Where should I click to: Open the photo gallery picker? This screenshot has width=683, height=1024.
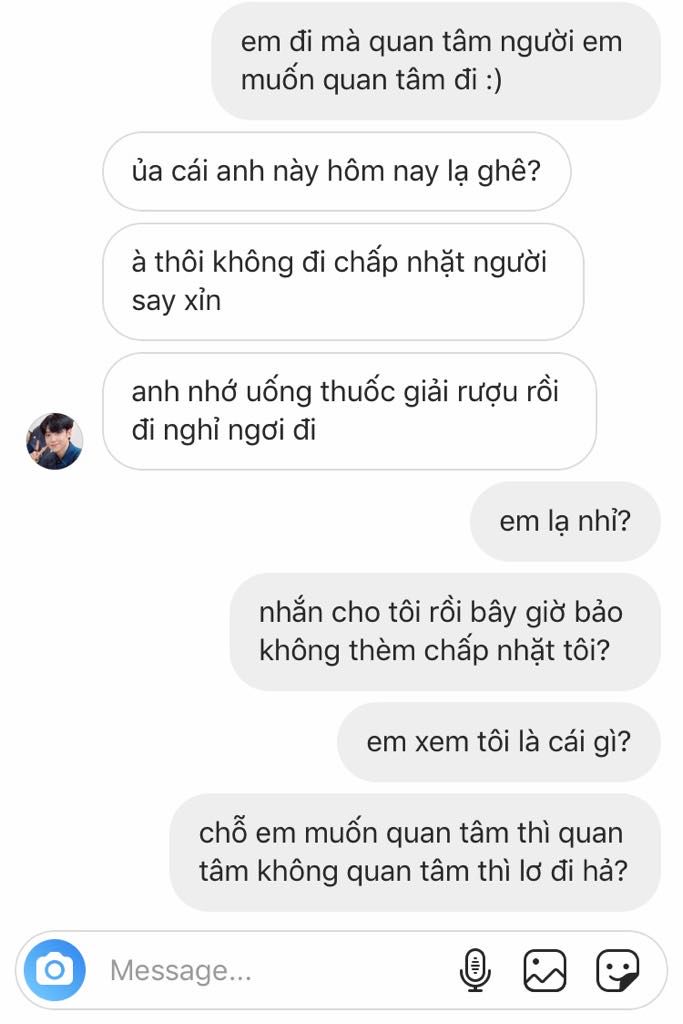[545, 969]
